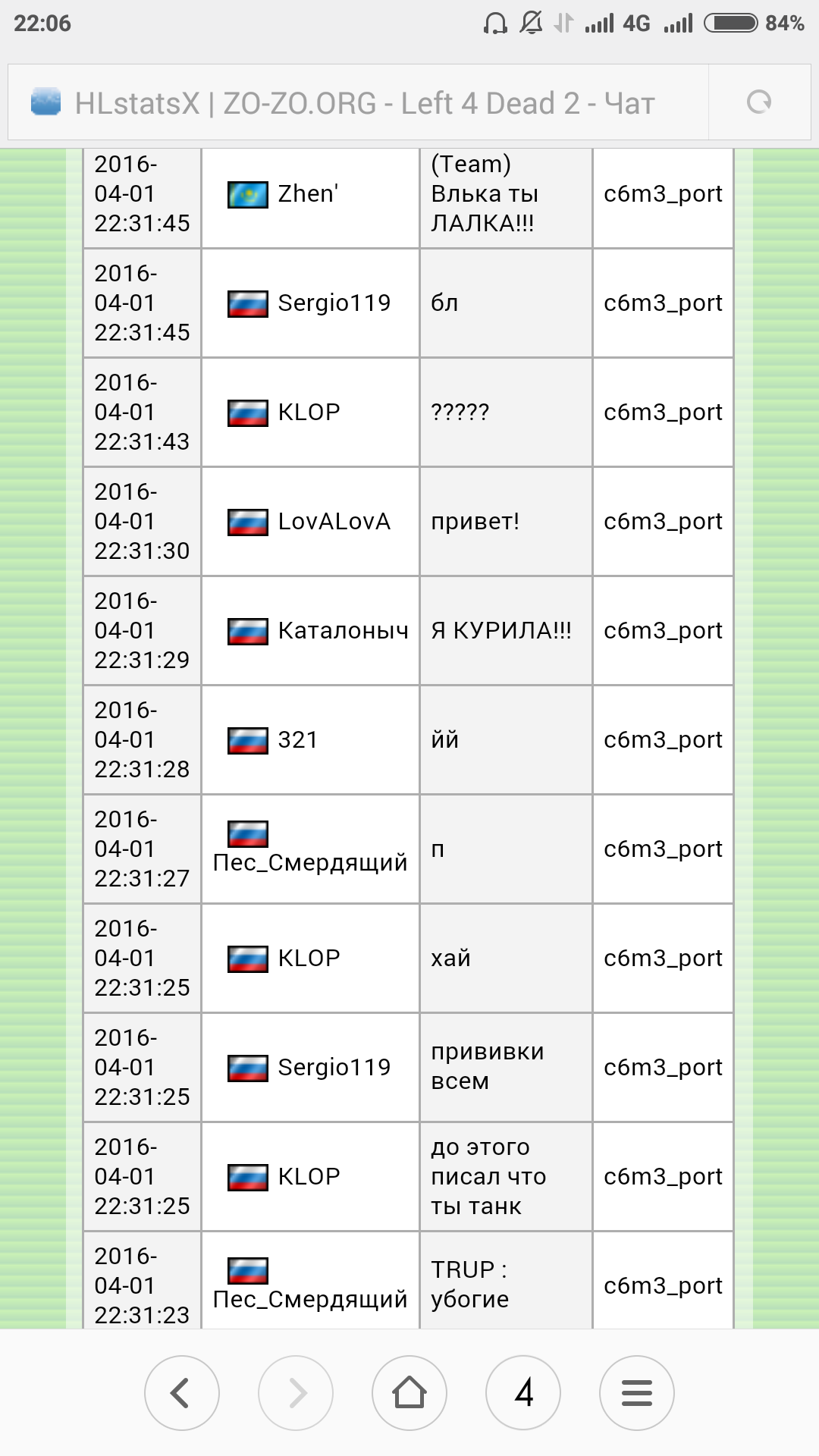Image resolution: width=819 pixels, height=1456 pixels.
Task: Open Sergio119 profile in the бл row
Action: 334,303
